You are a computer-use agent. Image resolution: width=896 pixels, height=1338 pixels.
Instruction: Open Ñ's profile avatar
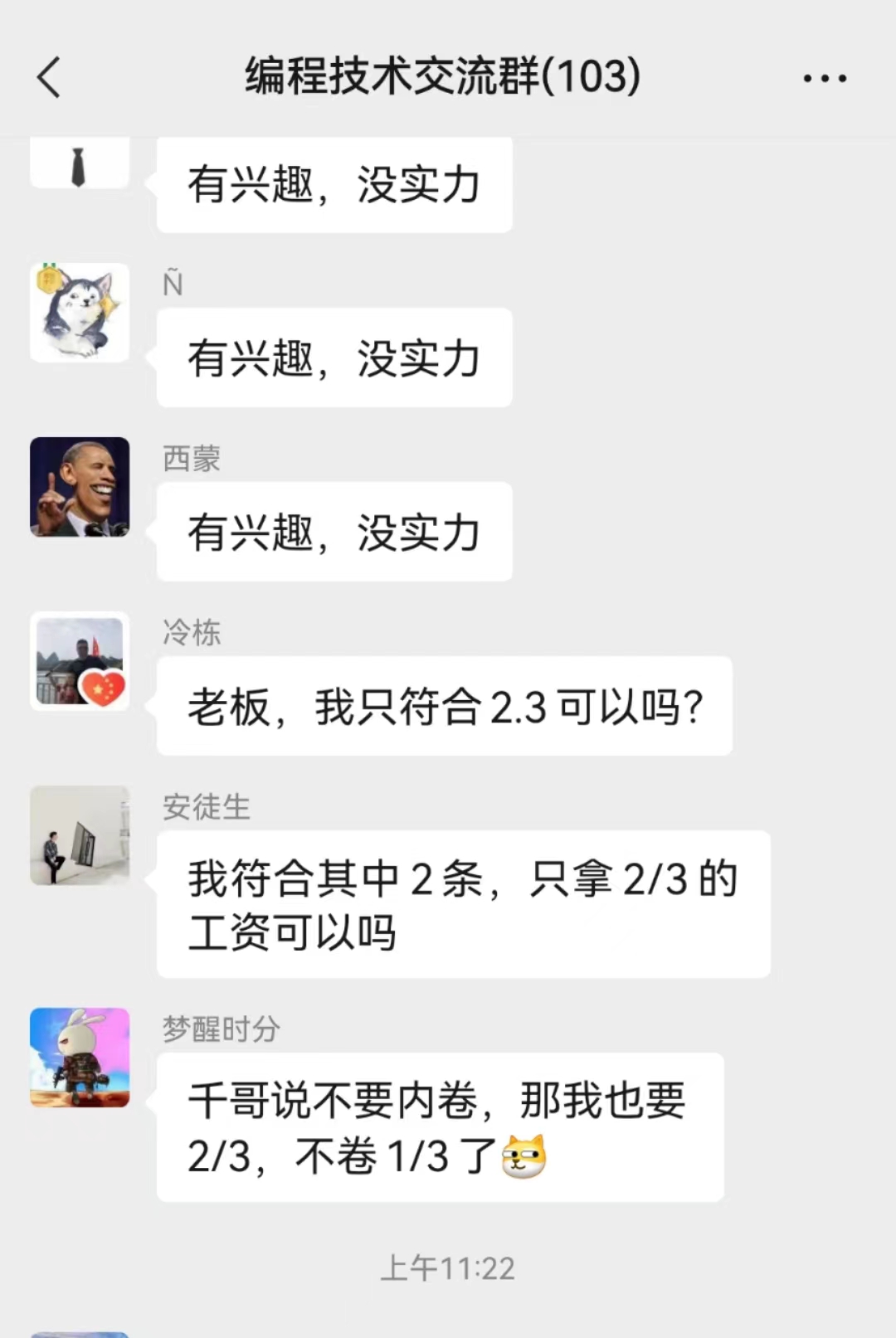click(80, 313)
